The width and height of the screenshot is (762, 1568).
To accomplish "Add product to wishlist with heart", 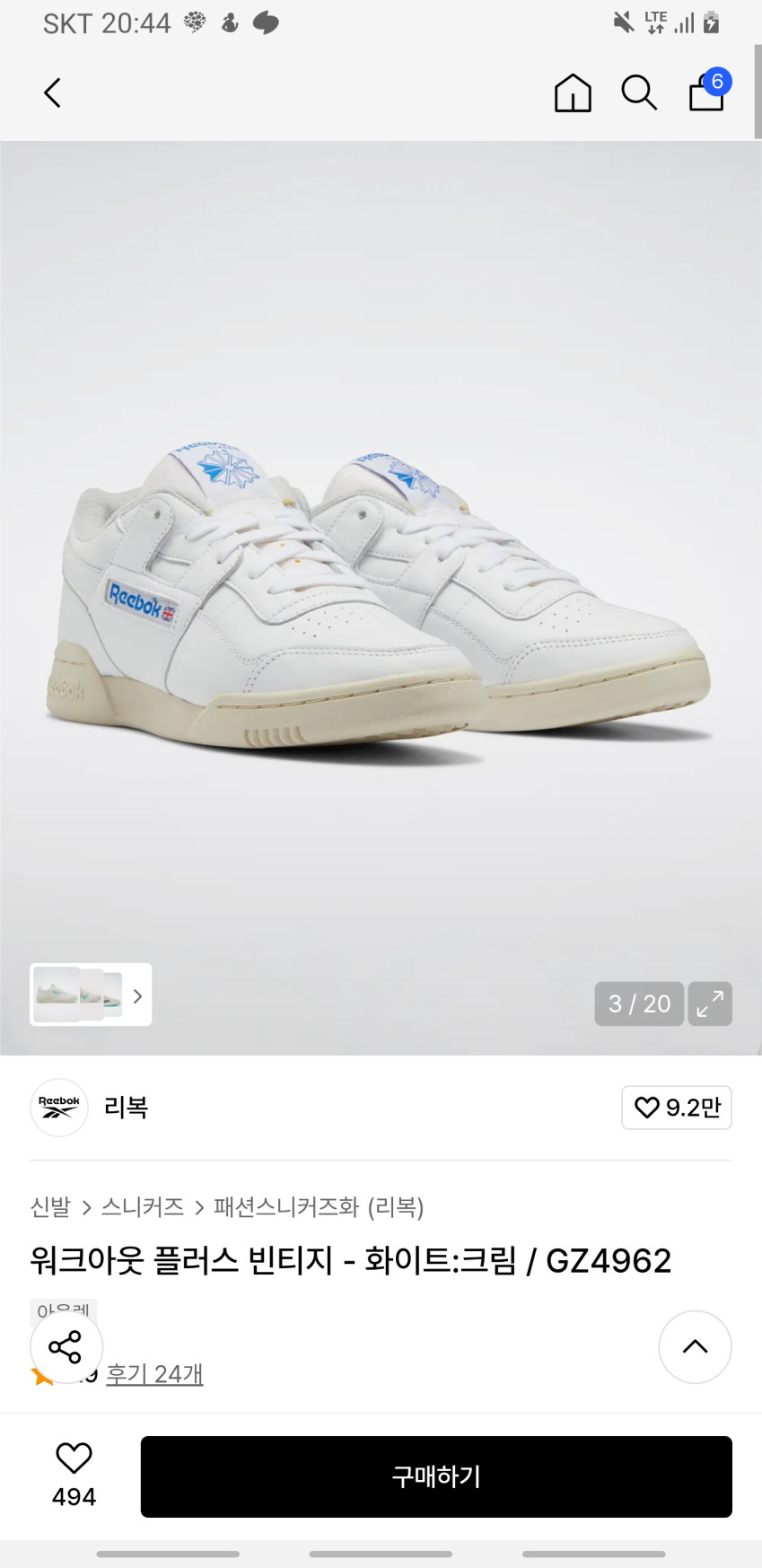I will point(74,1459).
